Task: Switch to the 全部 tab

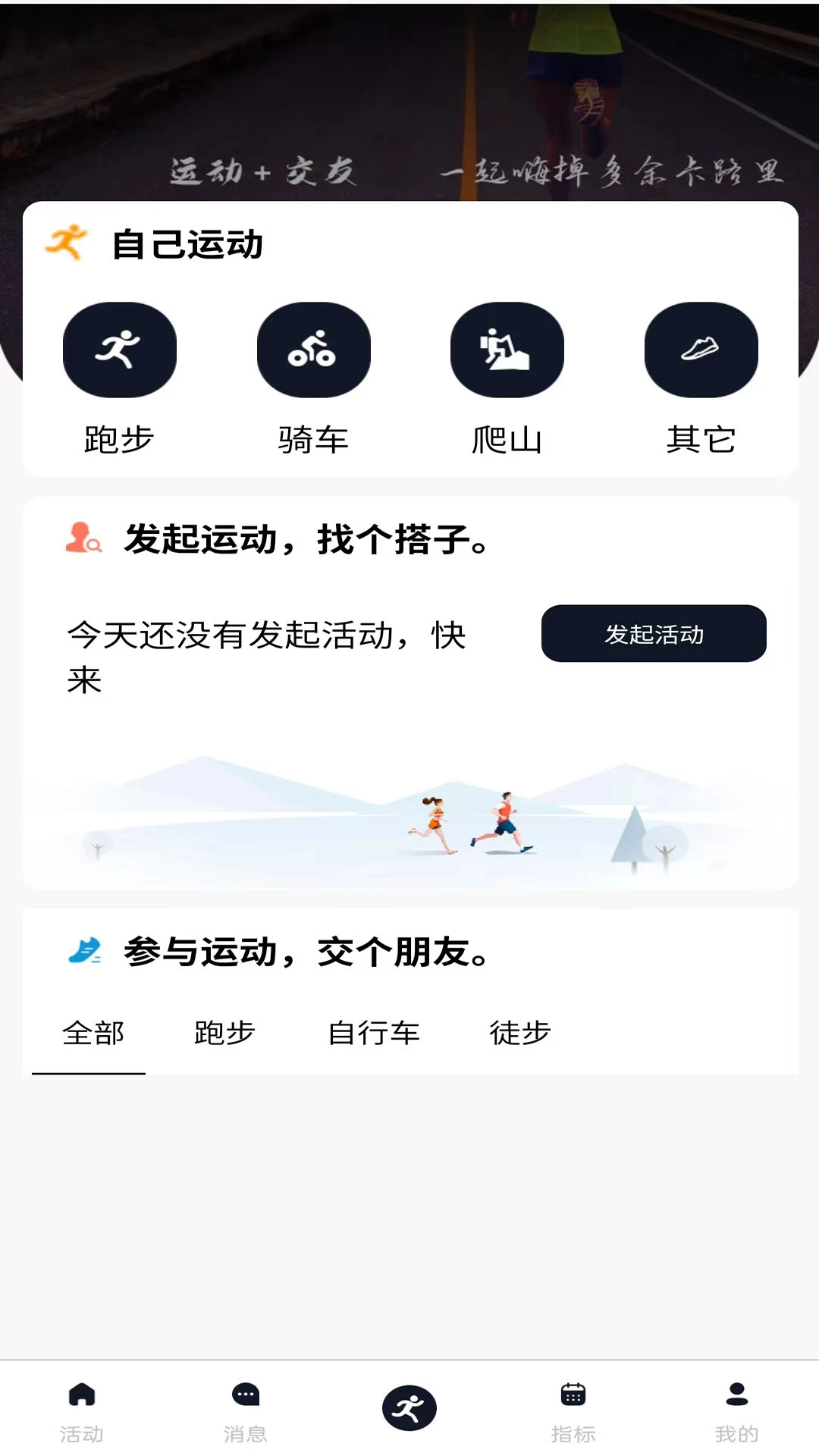Action: (94, 1034)
